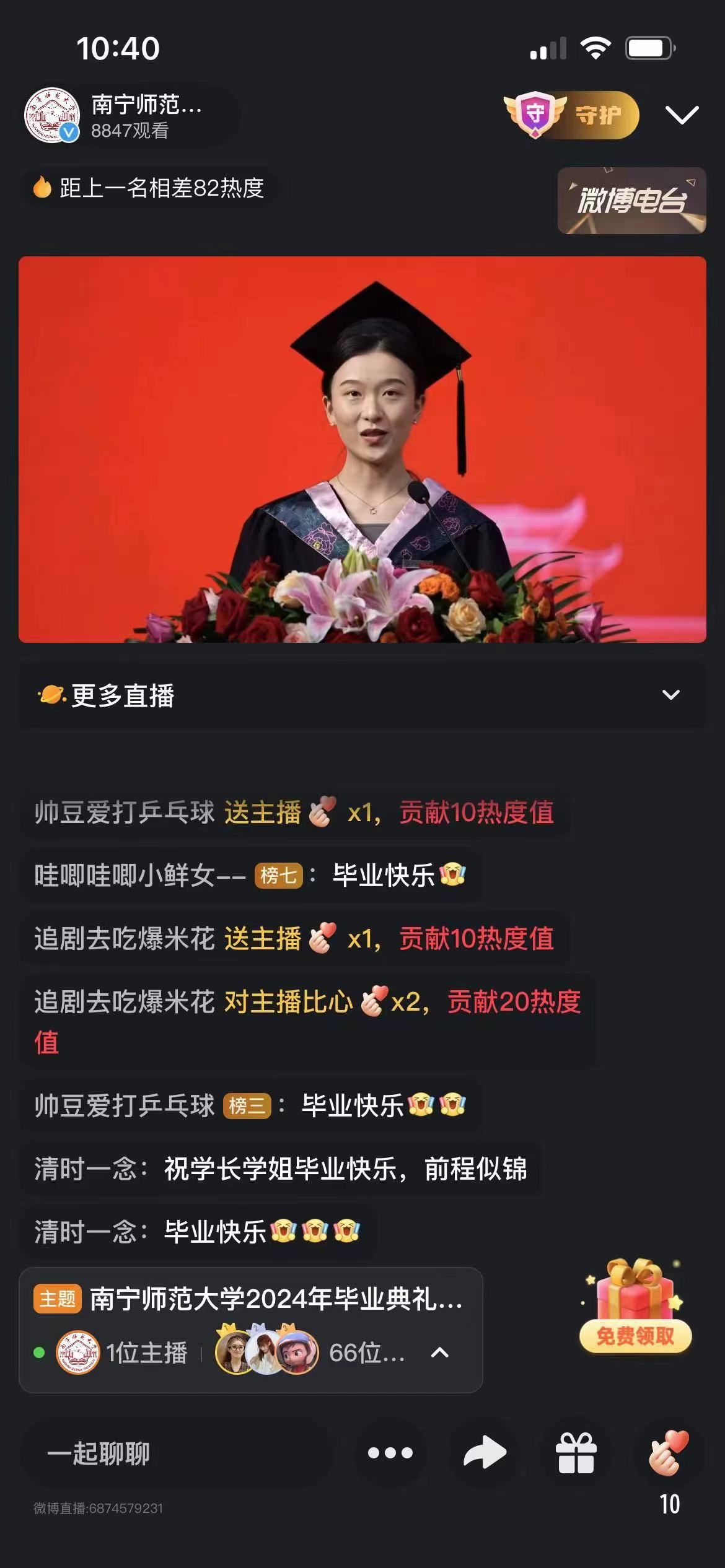Tap 帅豆爱打乒乓球's 榜三 comment
The height and width of the screenshot is (1568, 725).
tap(250, 1106)
